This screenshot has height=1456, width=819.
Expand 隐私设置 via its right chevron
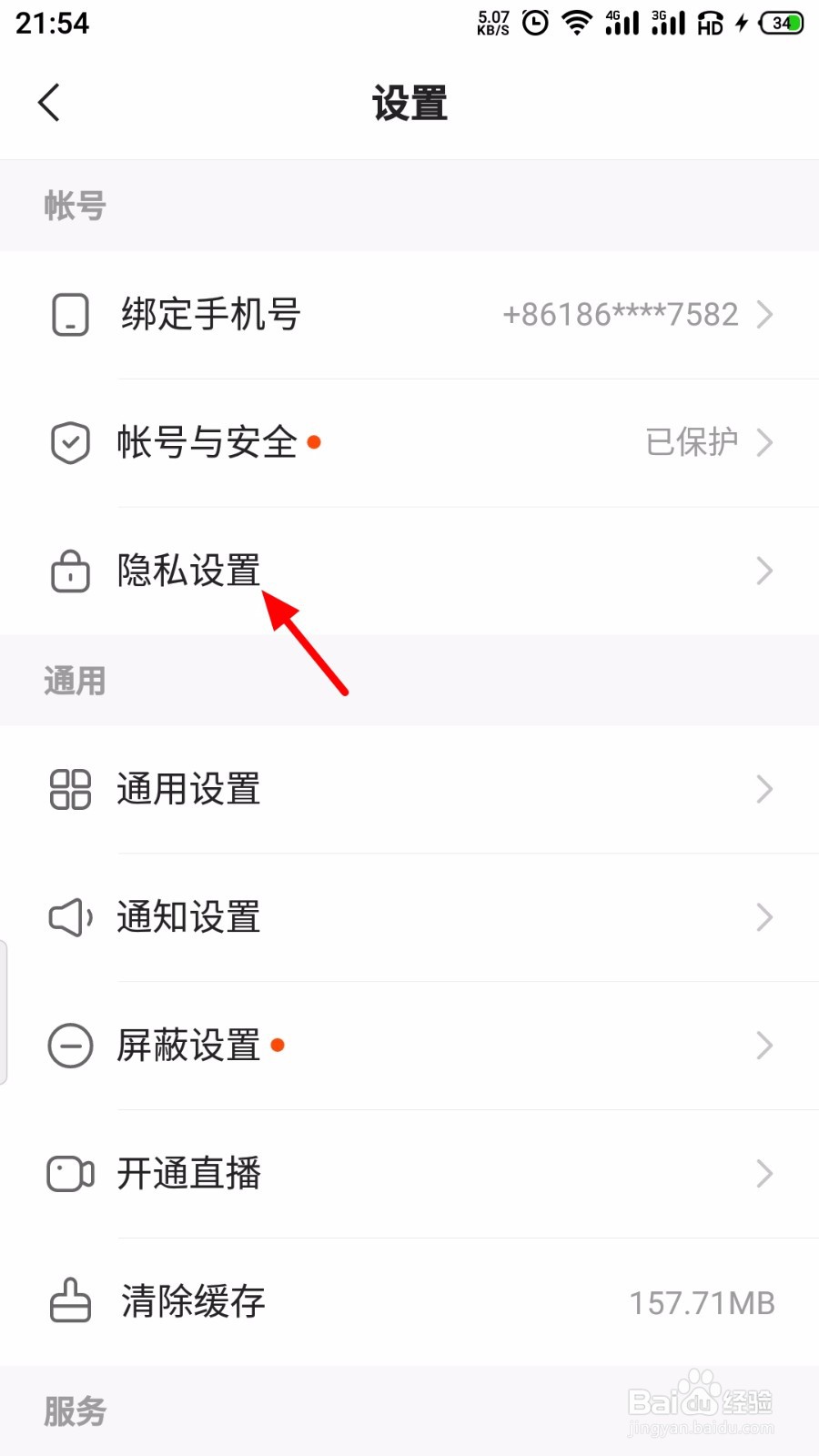pyautogui.click(x=764, y=571)
